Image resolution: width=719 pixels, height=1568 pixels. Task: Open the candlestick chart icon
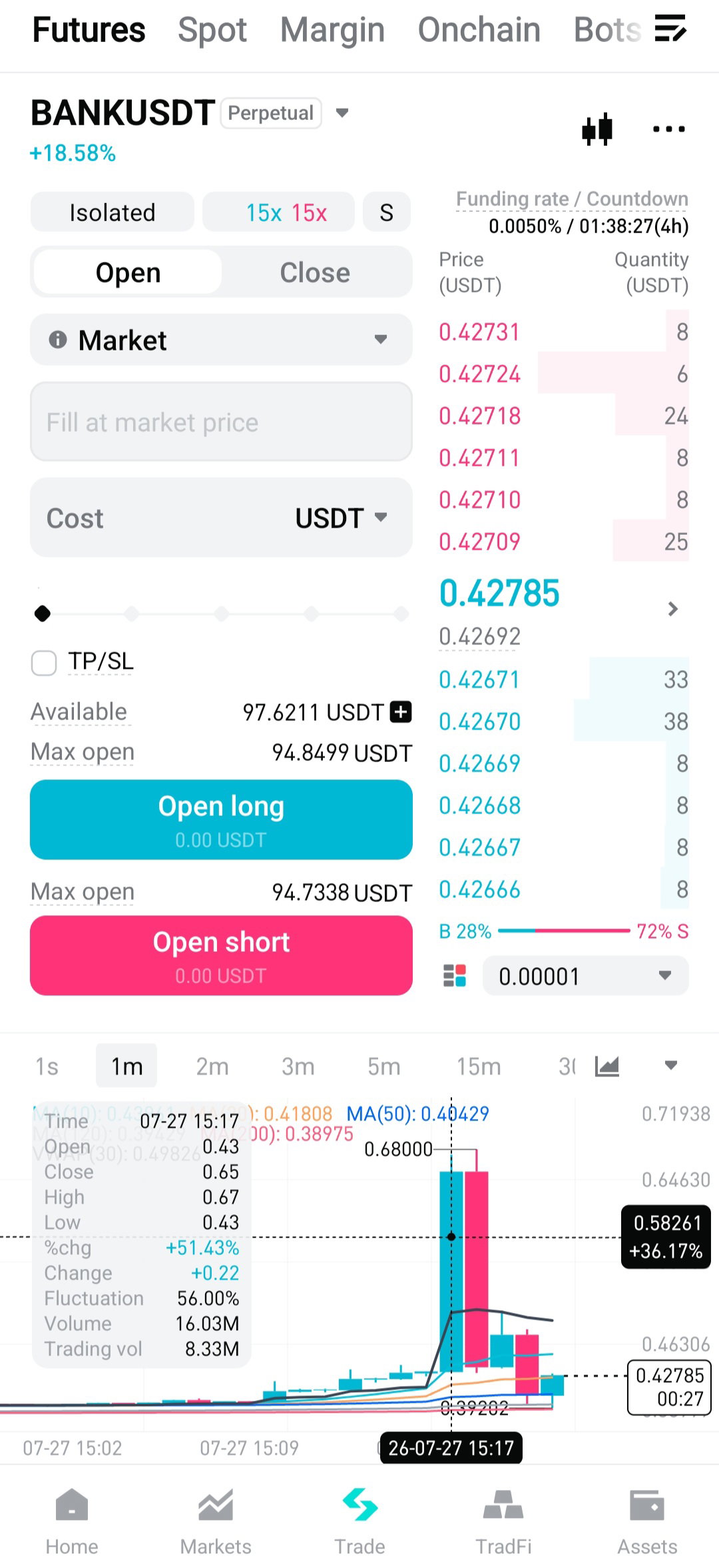click(597, 129)
